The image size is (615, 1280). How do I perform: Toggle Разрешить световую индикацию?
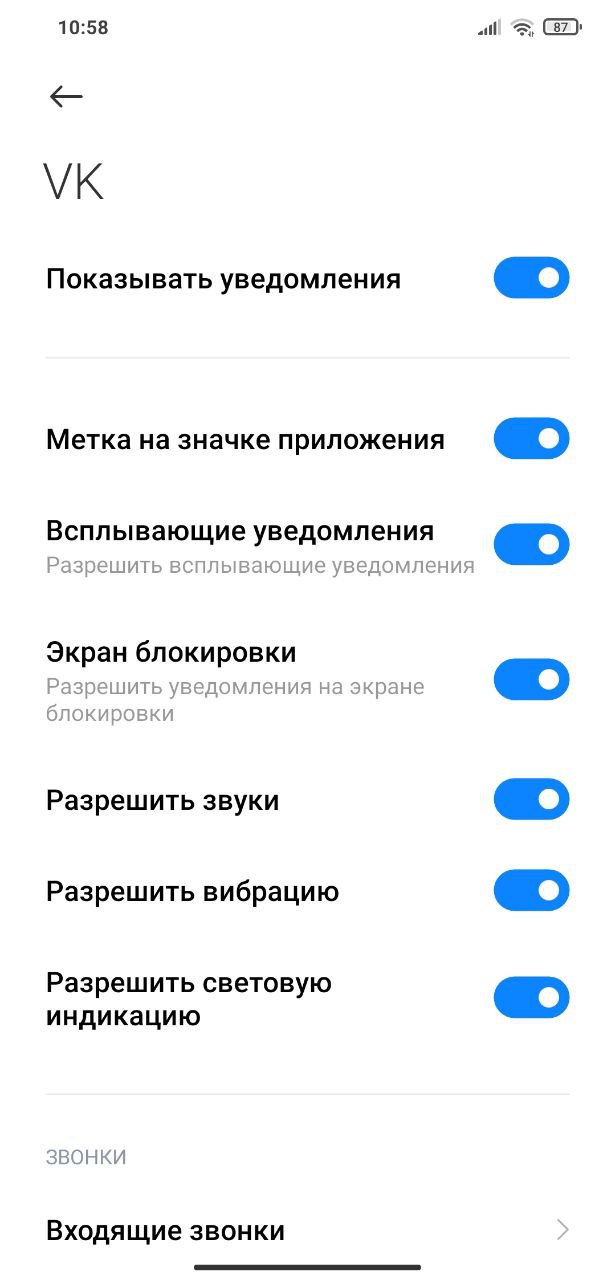pos(531,998)
